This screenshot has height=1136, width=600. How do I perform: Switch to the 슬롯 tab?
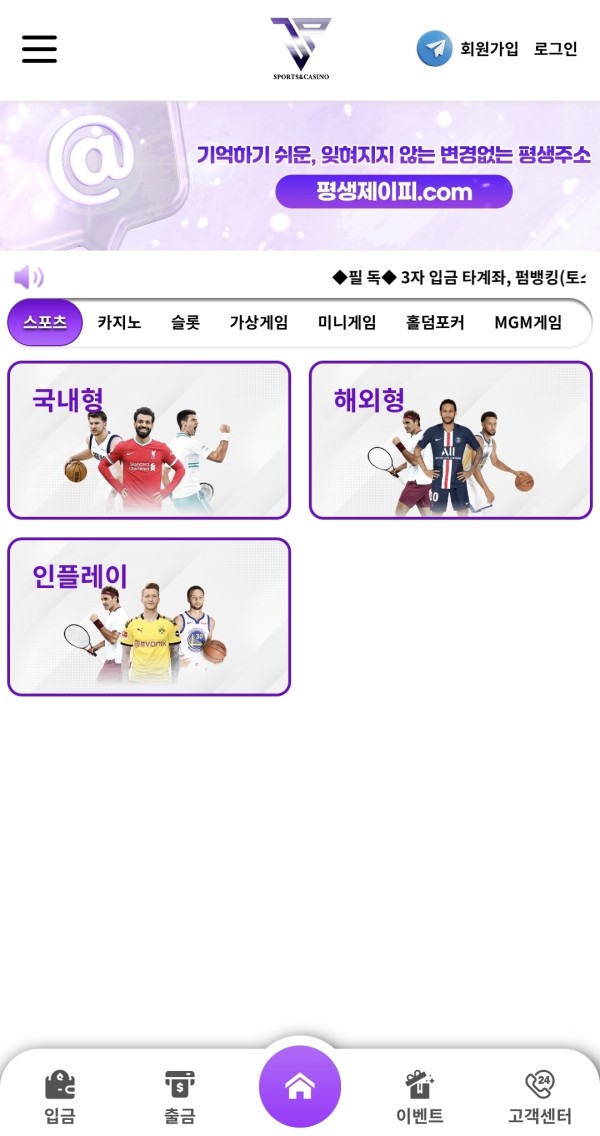pyautogui.click(x=185, y=323)
